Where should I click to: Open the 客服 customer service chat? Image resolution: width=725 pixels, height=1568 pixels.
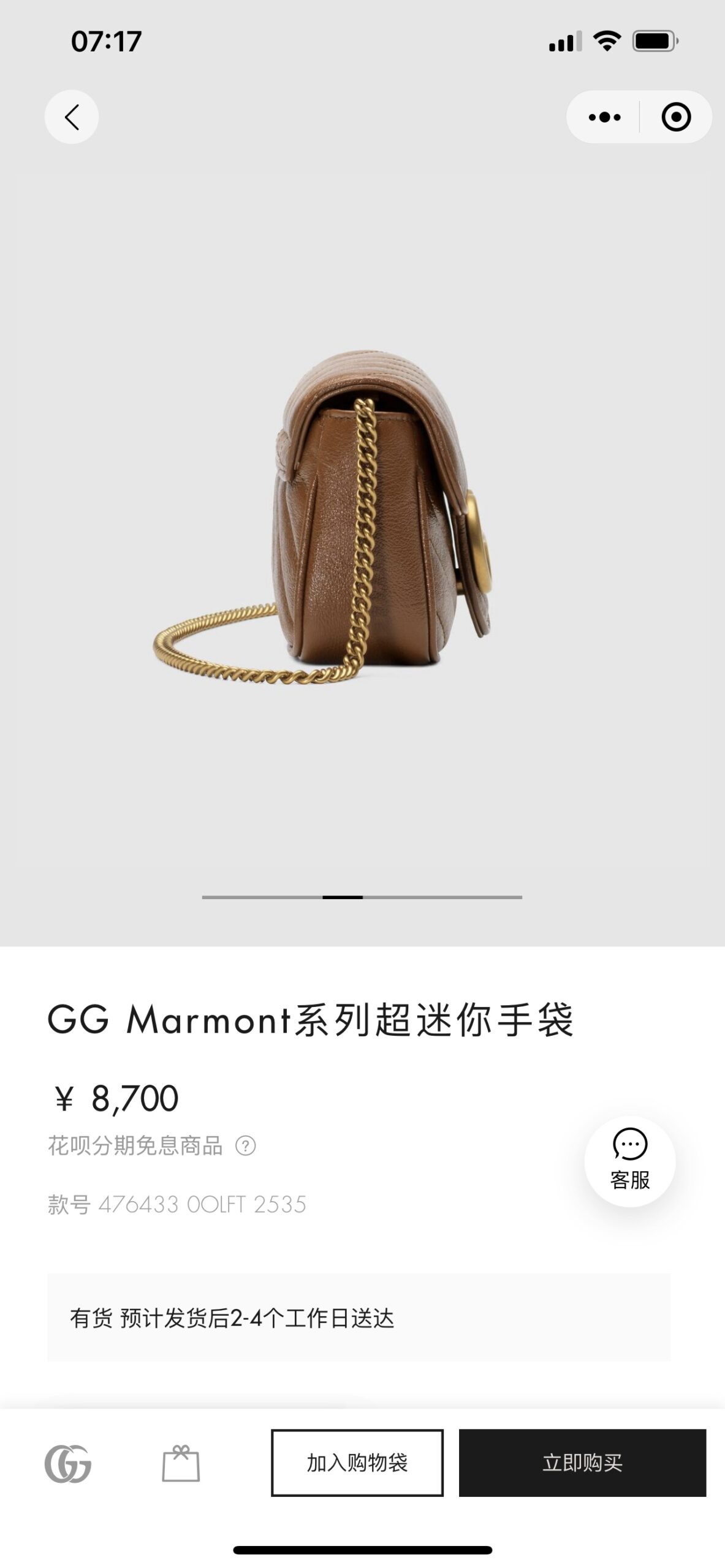pos(630,1161)
